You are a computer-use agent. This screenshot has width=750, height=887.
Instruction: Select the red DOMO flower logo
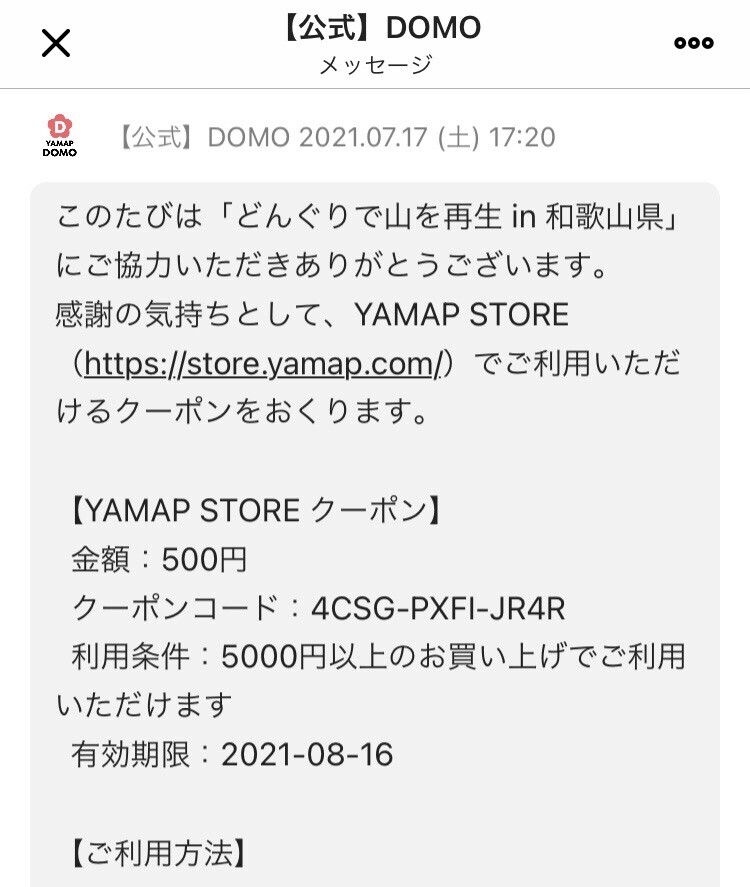pyautogui.click(x=58, y=126)
